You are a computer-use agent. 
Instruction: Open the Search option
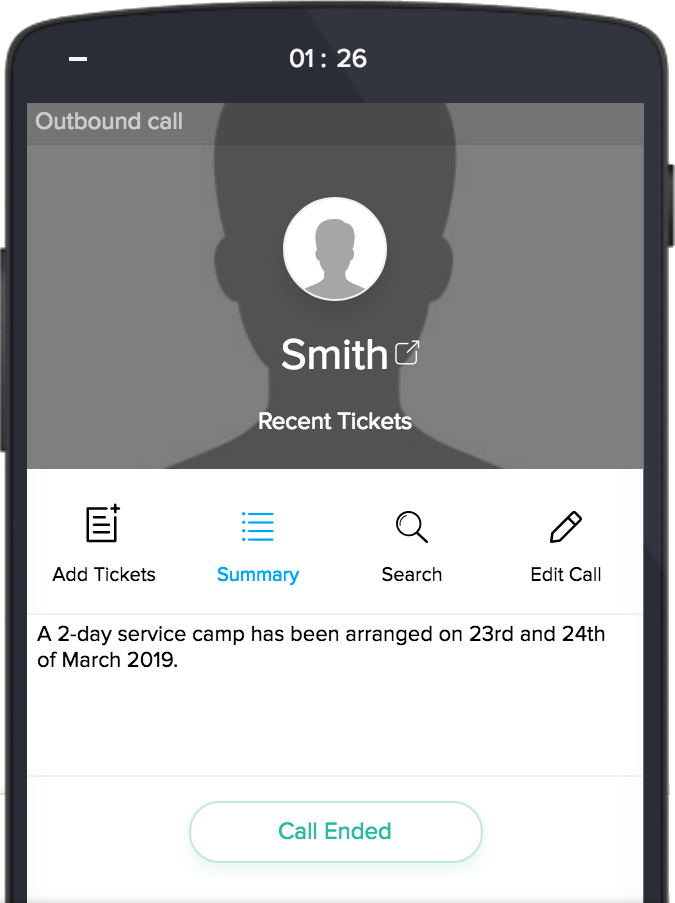click(411, 544)
